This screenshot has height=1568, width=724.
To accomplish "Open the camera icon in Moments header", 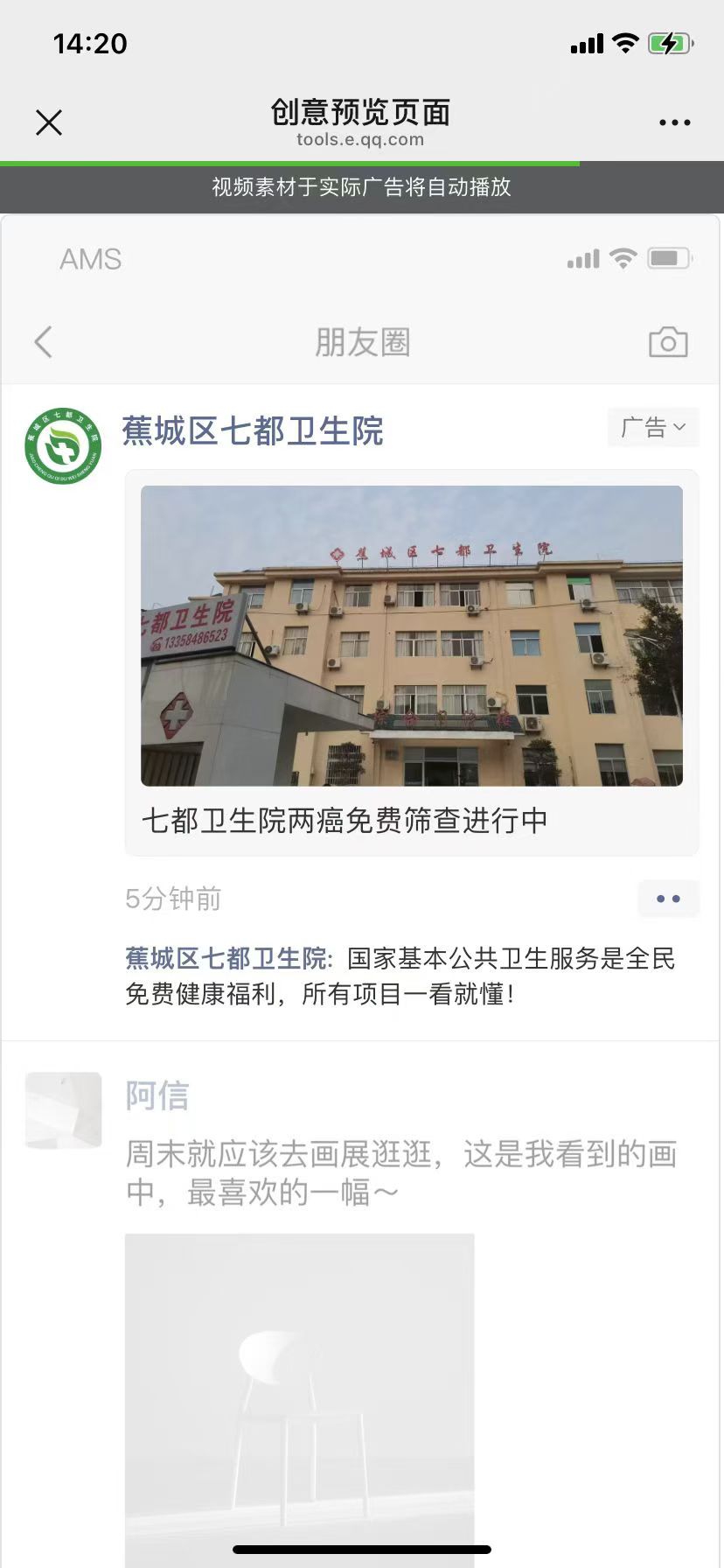I will pos(668,342).
